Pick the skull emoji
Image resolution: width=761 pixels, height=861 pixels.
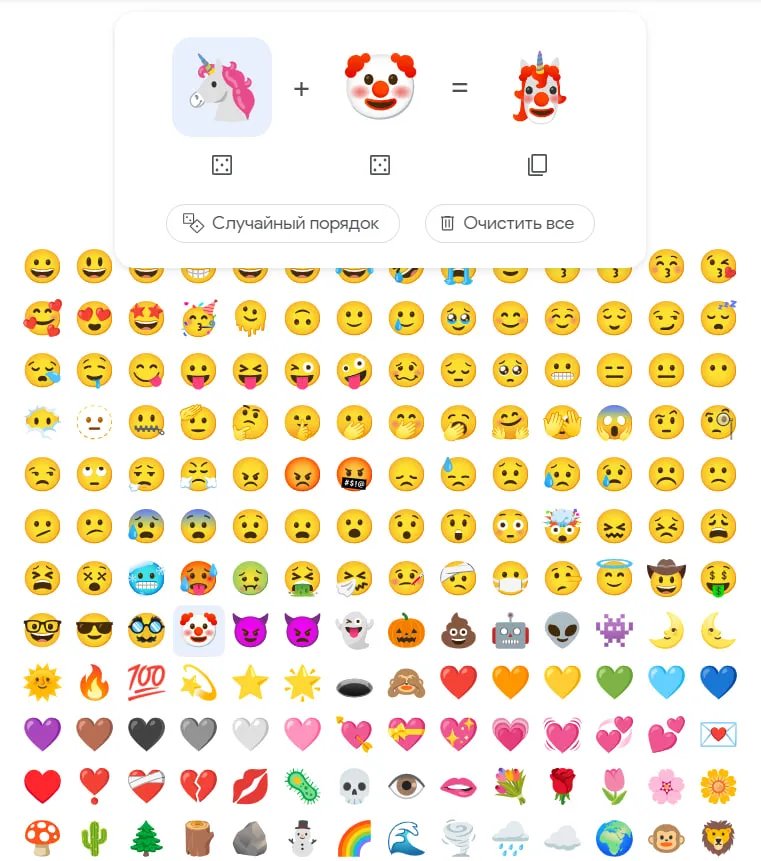coord(354,786)
